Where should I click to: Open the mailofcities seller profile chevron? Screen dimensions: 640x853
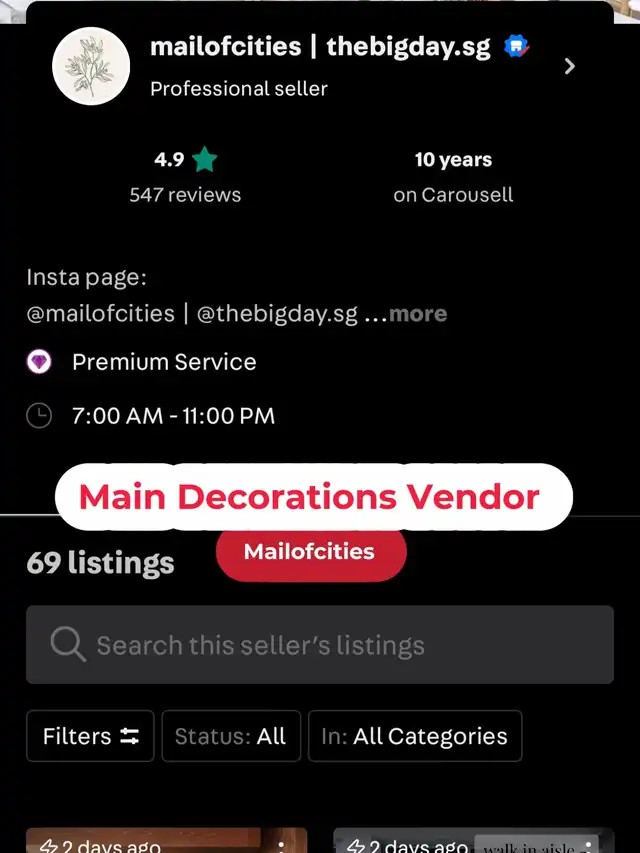pos(570,67)
